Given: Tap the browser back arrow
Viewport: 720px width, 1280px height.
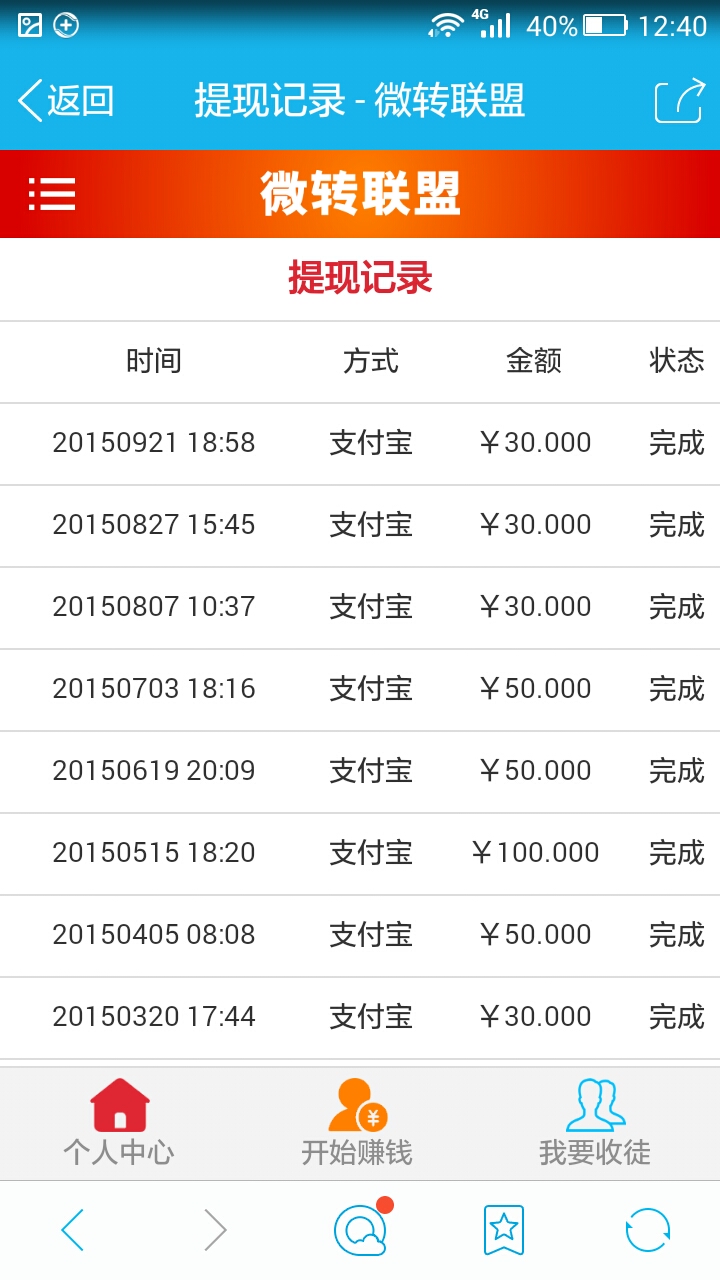Looking at the screenshot, I should [72, 1230].
